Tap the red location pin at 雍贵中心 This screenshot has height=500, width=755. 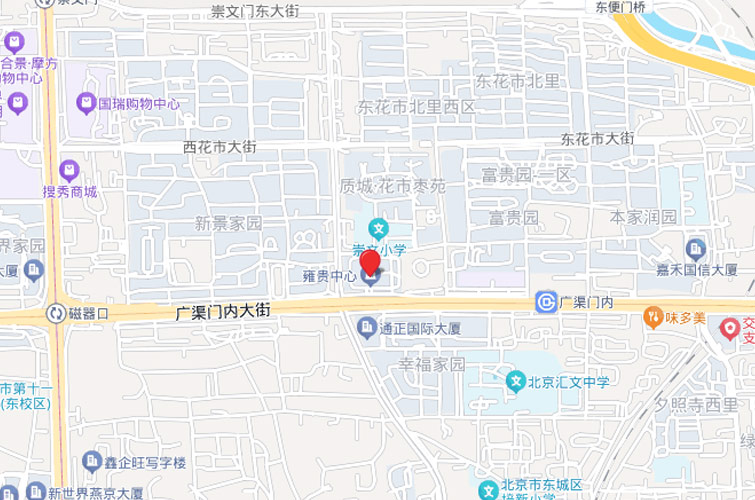pyautogui.click(x=370, y=262)
